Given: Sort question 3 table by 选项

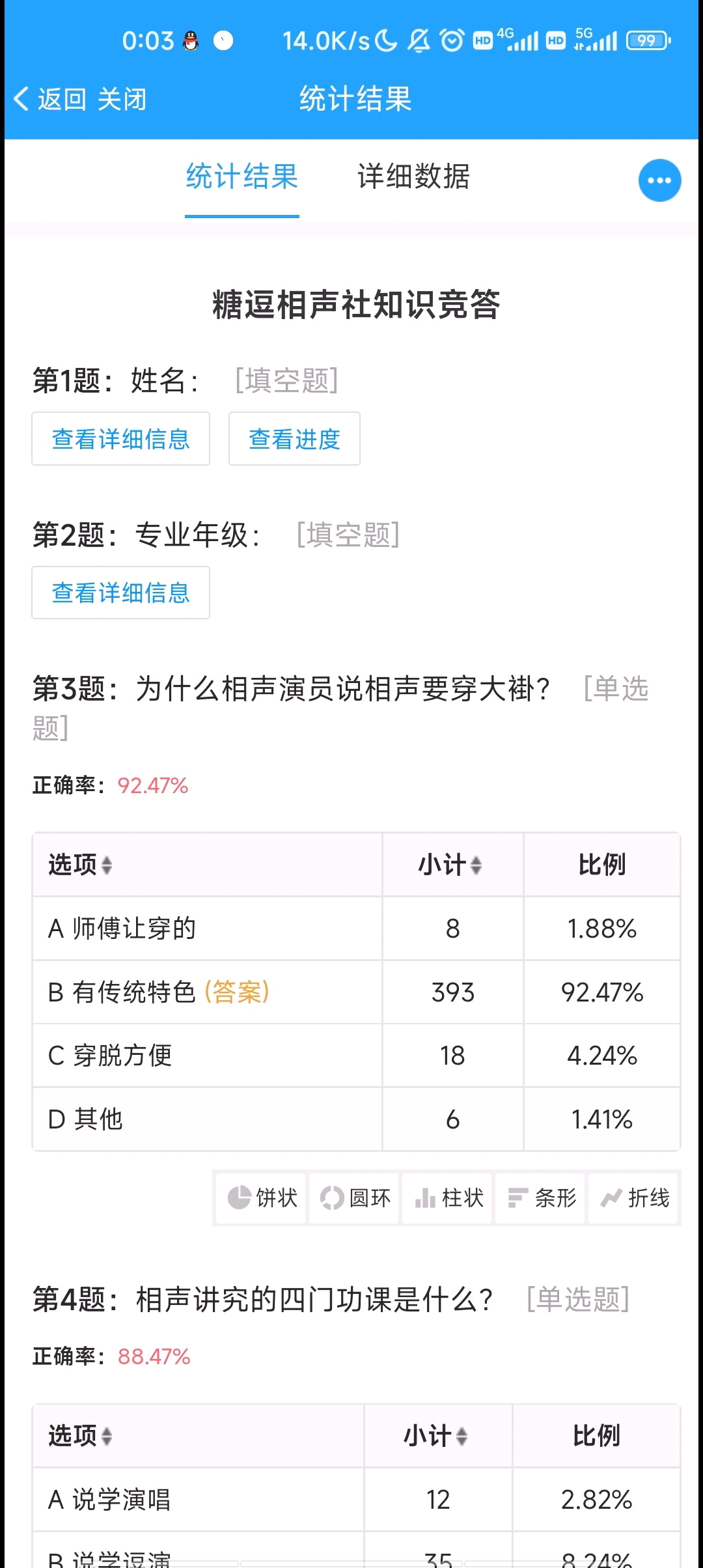Looking at the screenshot, I should (80, 865).
